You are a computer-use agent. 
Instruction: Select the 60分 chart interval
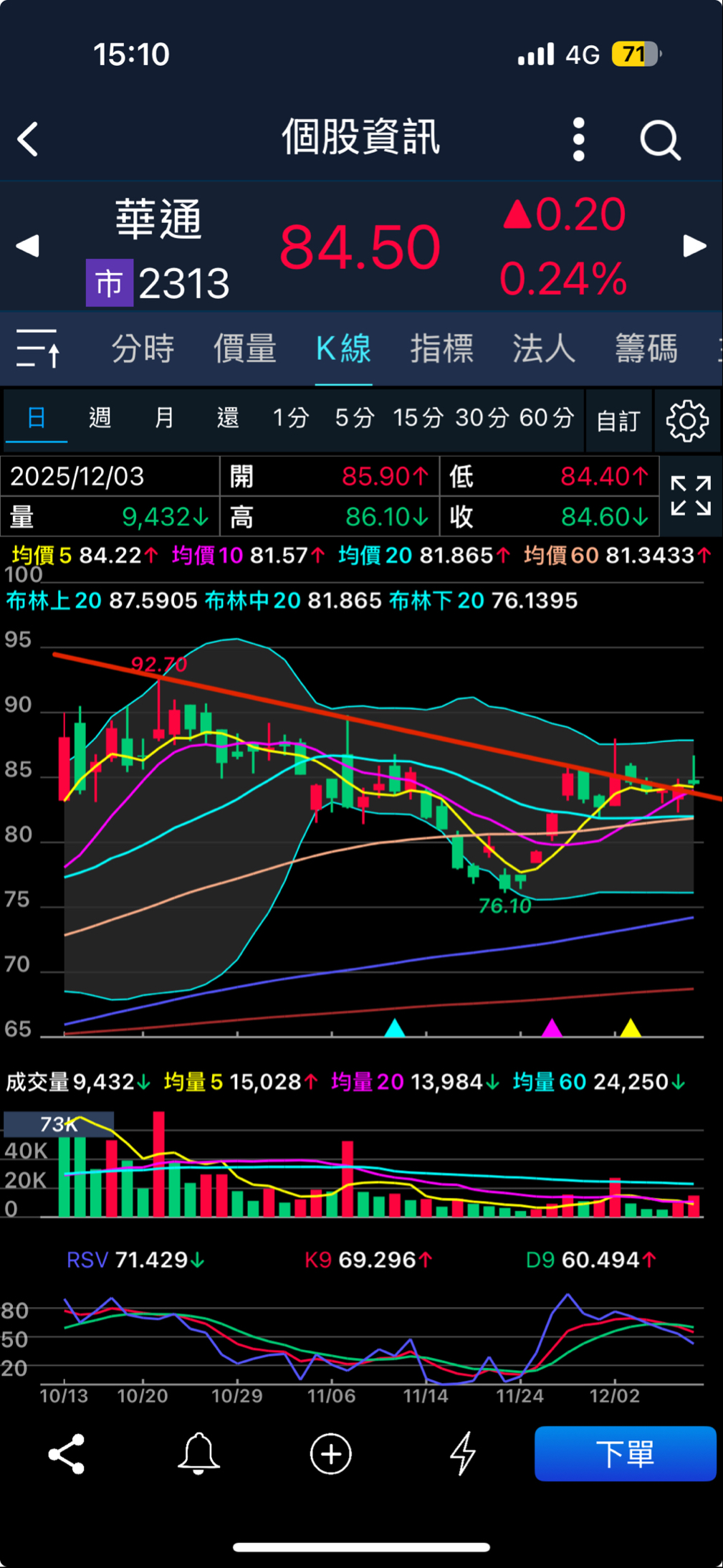547,417
